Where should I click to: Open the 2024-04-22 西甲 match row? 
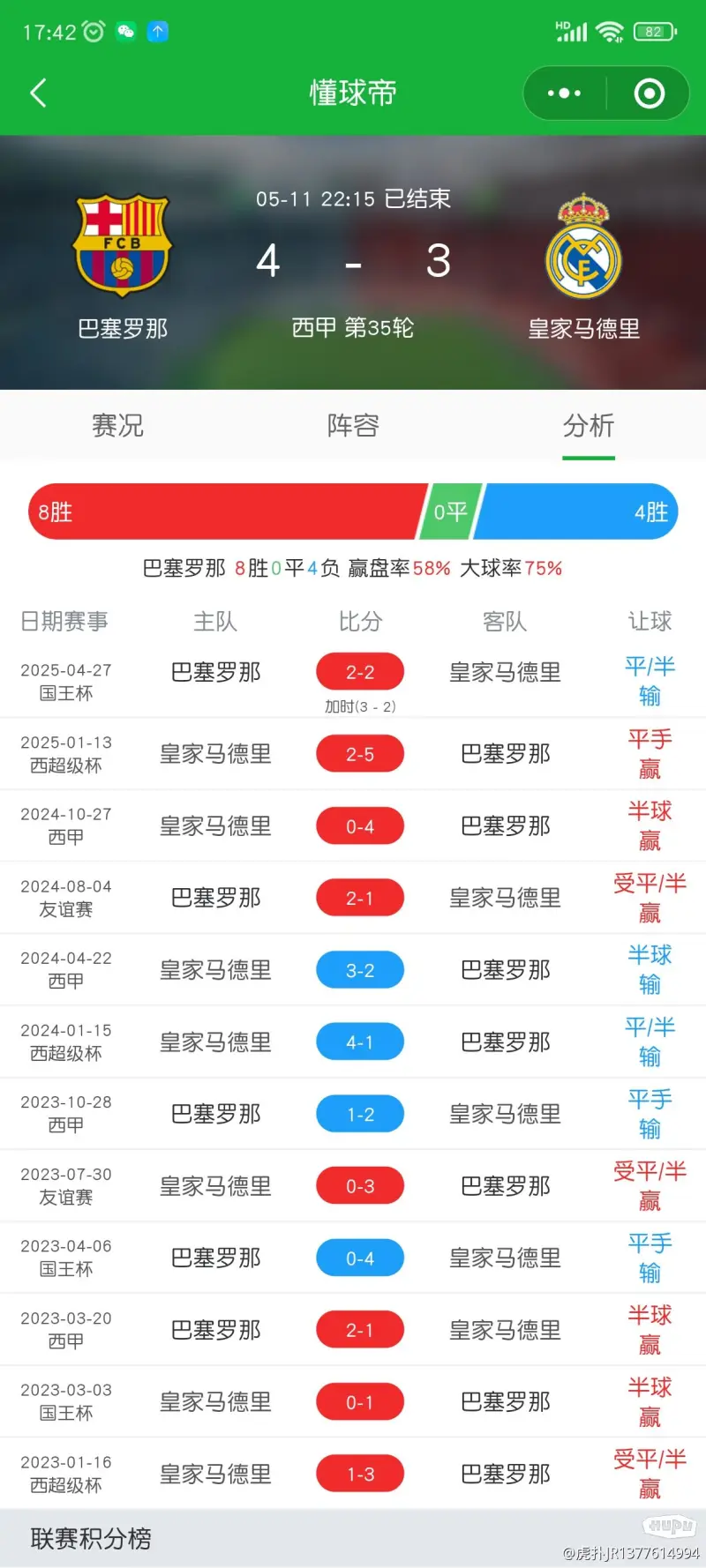(353, 970)
